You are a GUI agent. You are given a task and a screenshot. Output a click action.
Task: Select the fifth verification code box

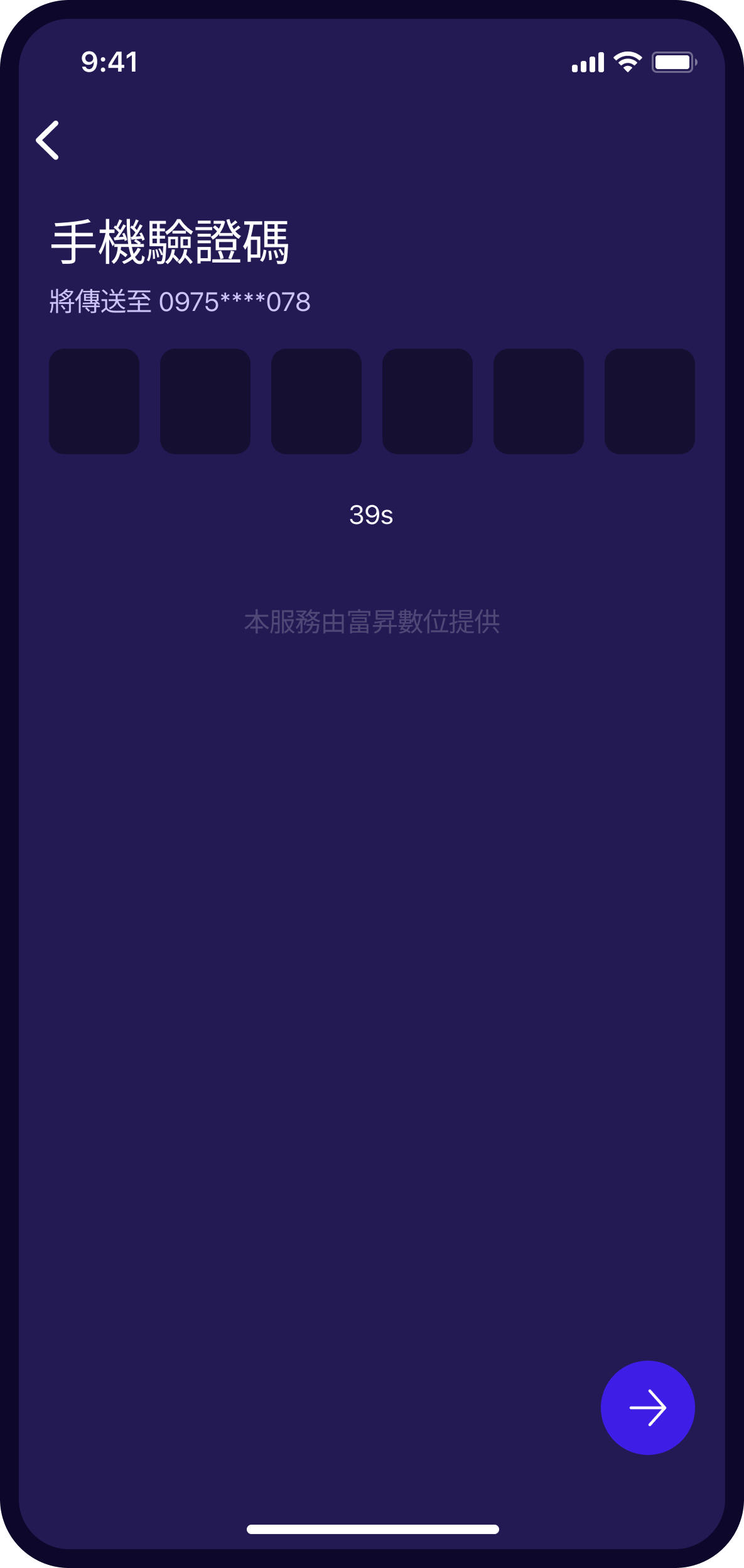pyautogui.click(x=539, y=401)
